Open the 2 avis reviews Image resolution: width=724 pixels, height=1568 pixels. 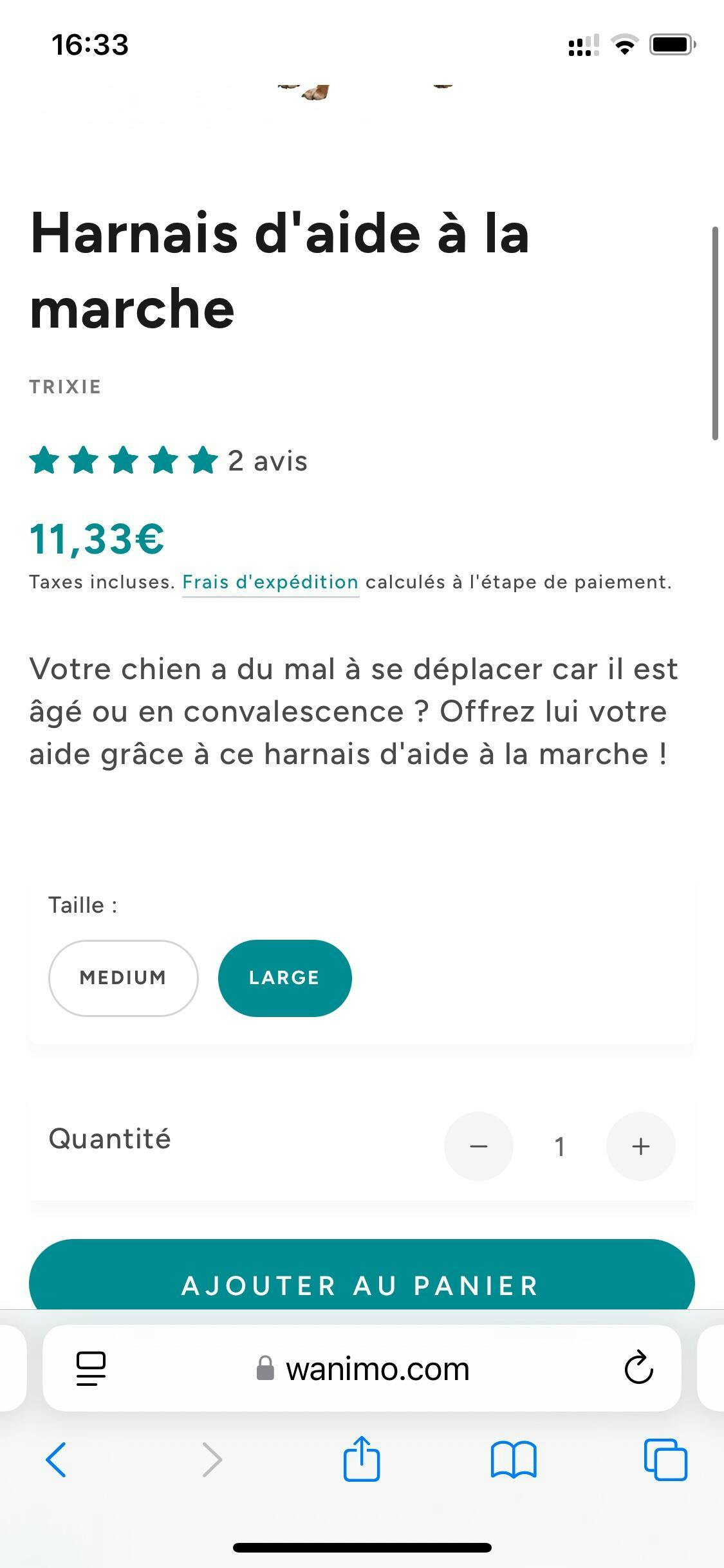tap(267, 461)
